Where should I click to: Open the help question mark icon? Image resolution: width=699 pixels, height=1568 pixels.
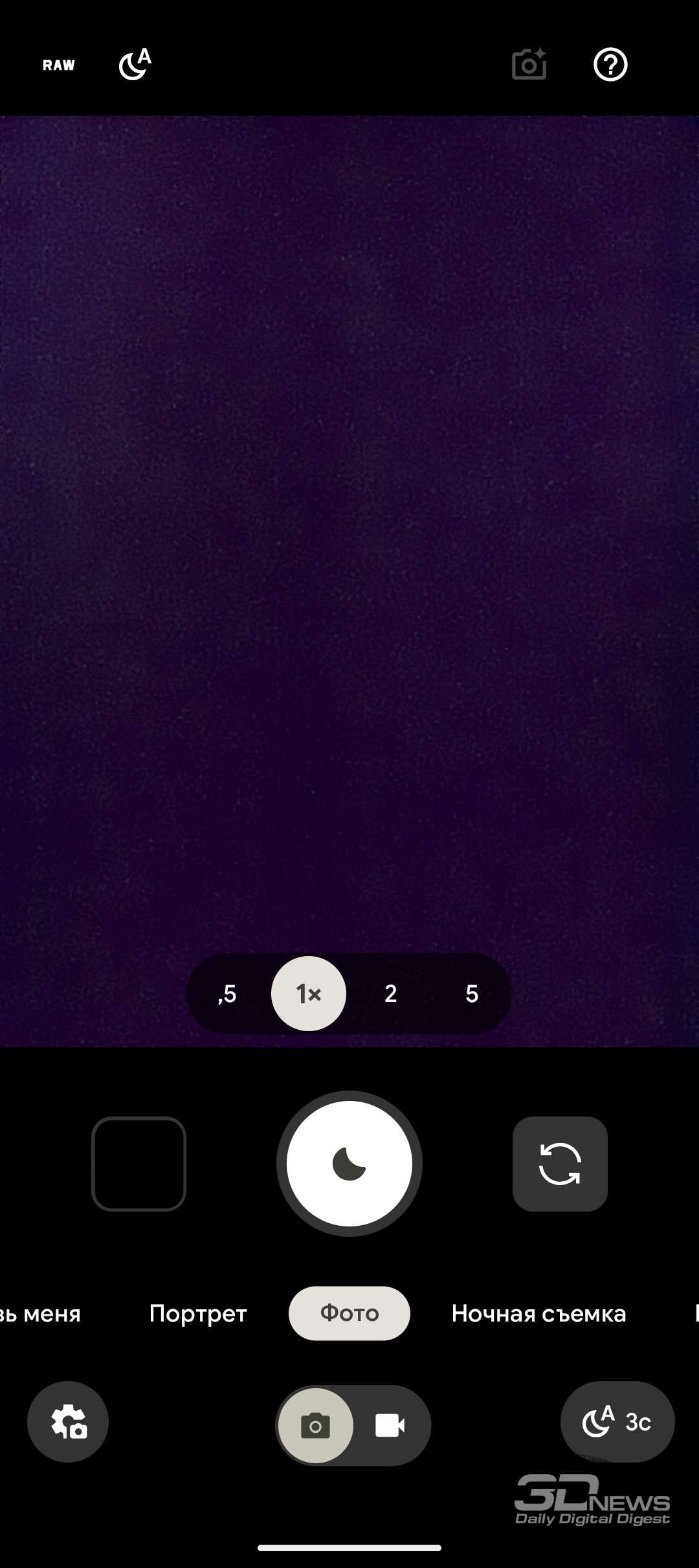point(610,65)
